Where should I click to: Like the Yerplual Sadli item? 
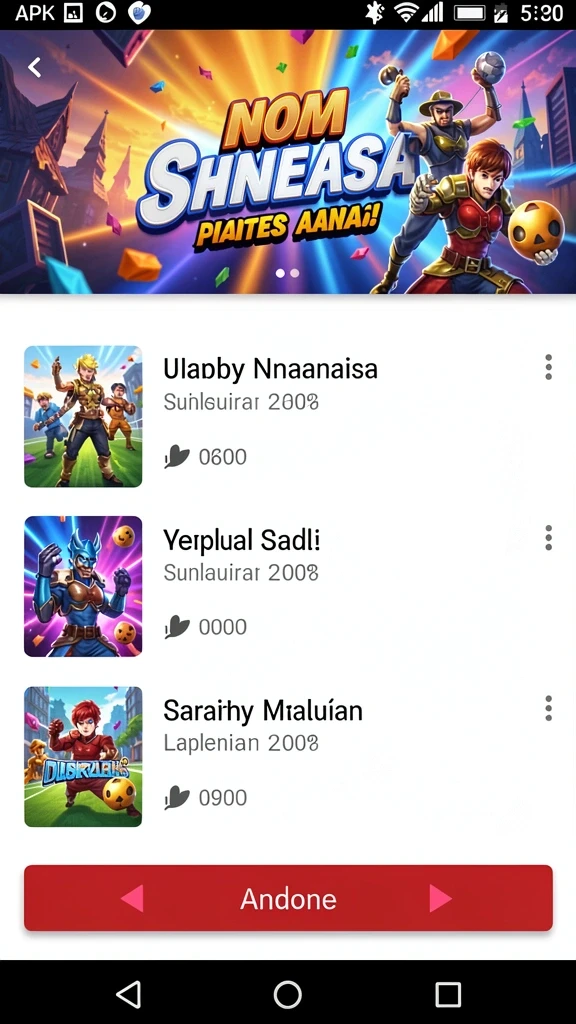pos(176,627)
